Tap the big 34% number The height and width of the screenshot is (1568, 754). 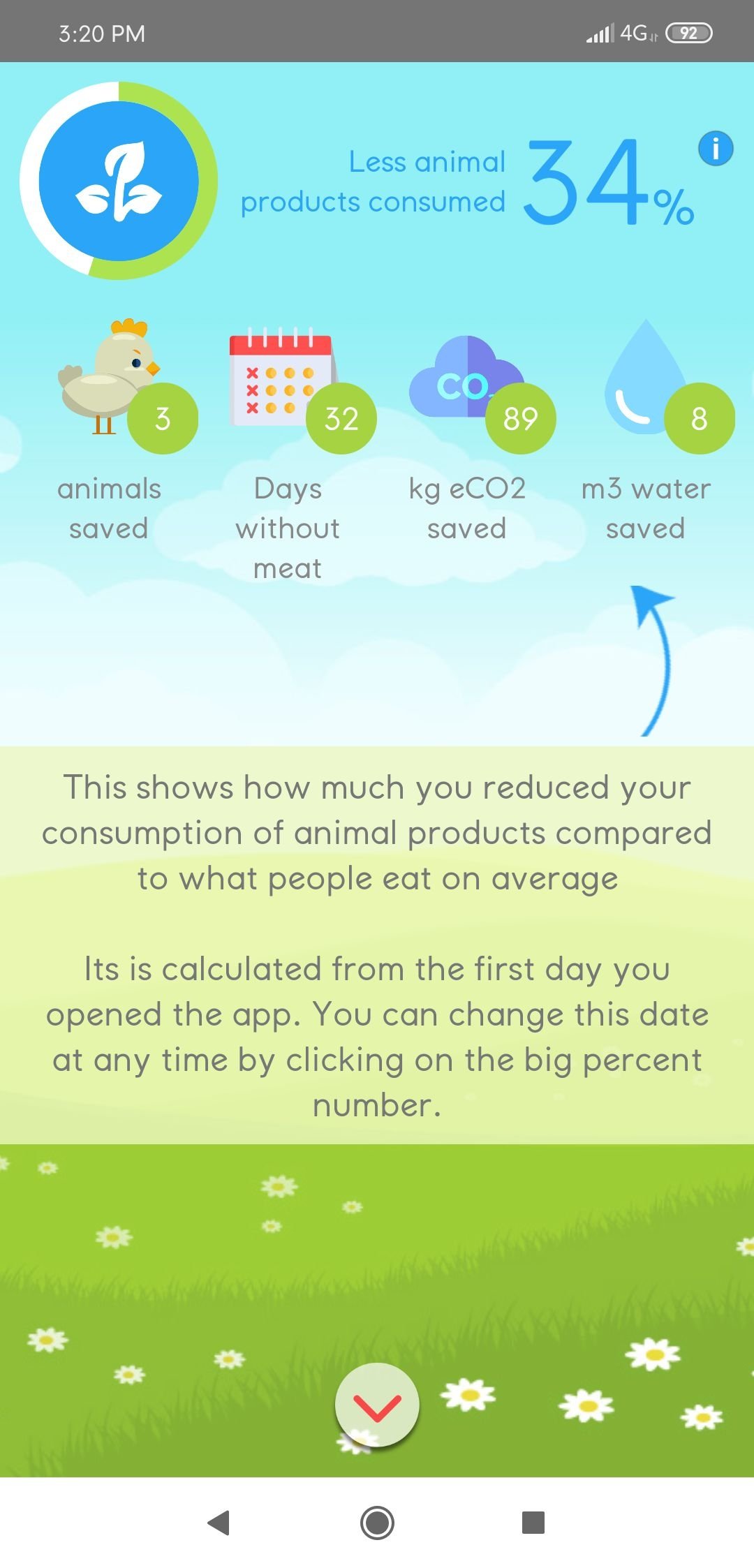tap(609, 183)
